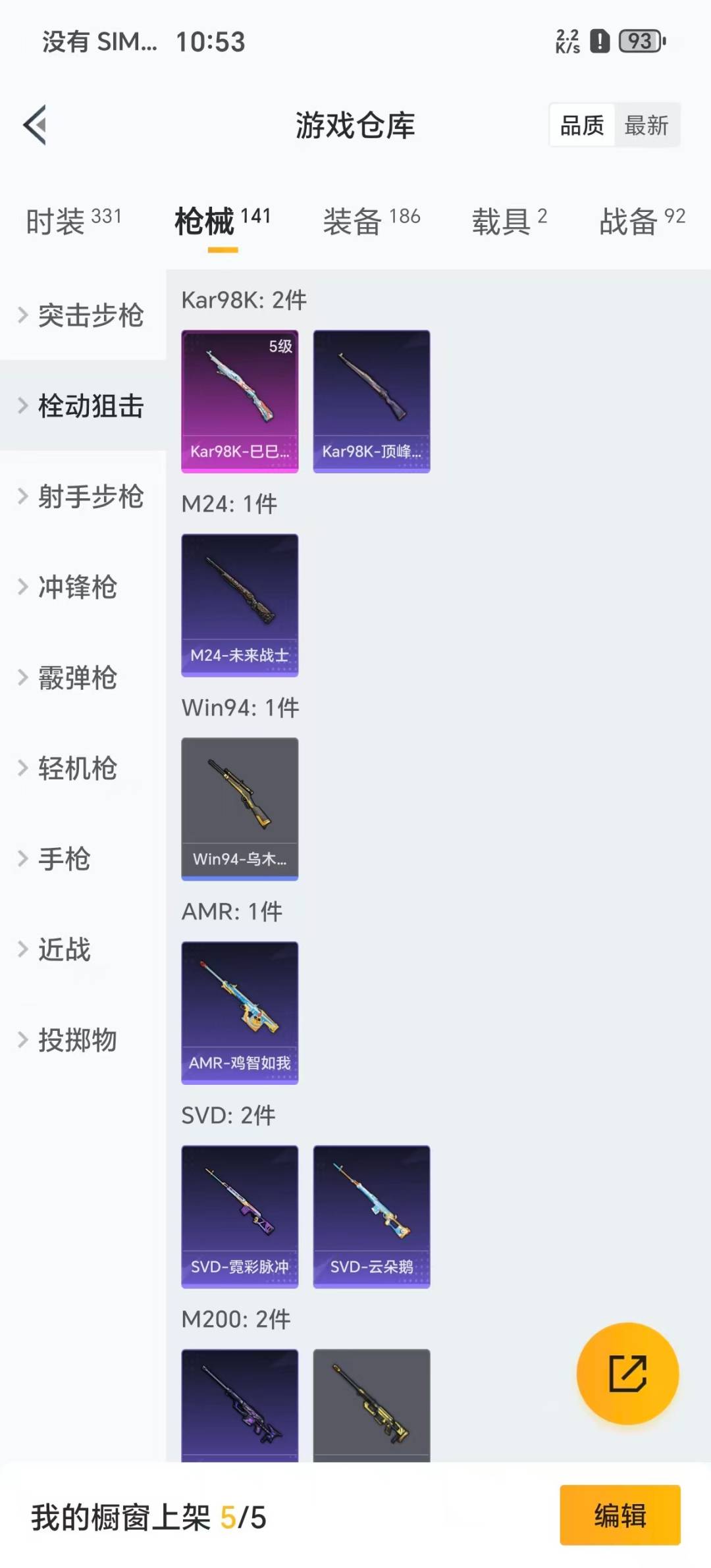The image size is (711, 1568).
Task: Select the Kar98K-顶峰 thumbnail
Action: [372, 398]
